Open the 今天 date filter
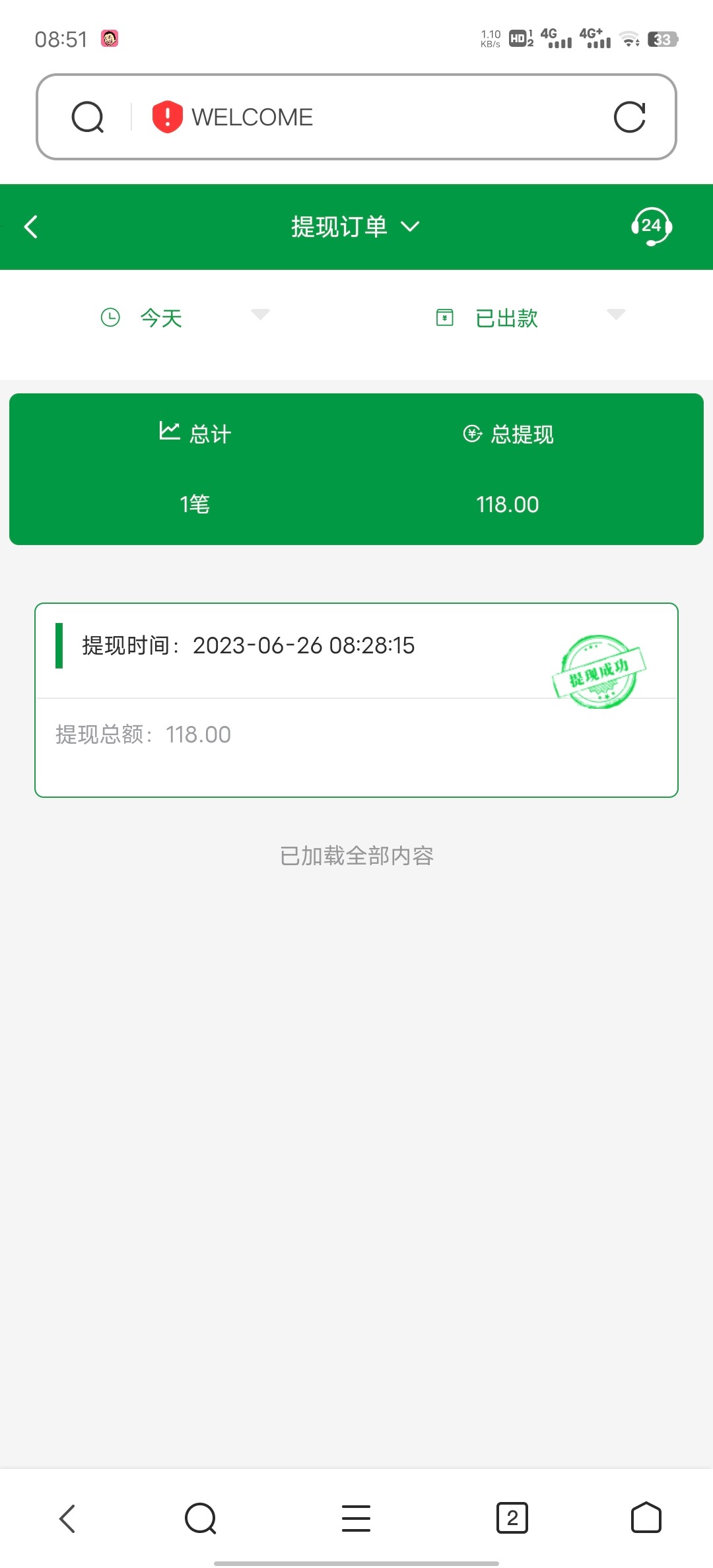 (x=185, y=317)
